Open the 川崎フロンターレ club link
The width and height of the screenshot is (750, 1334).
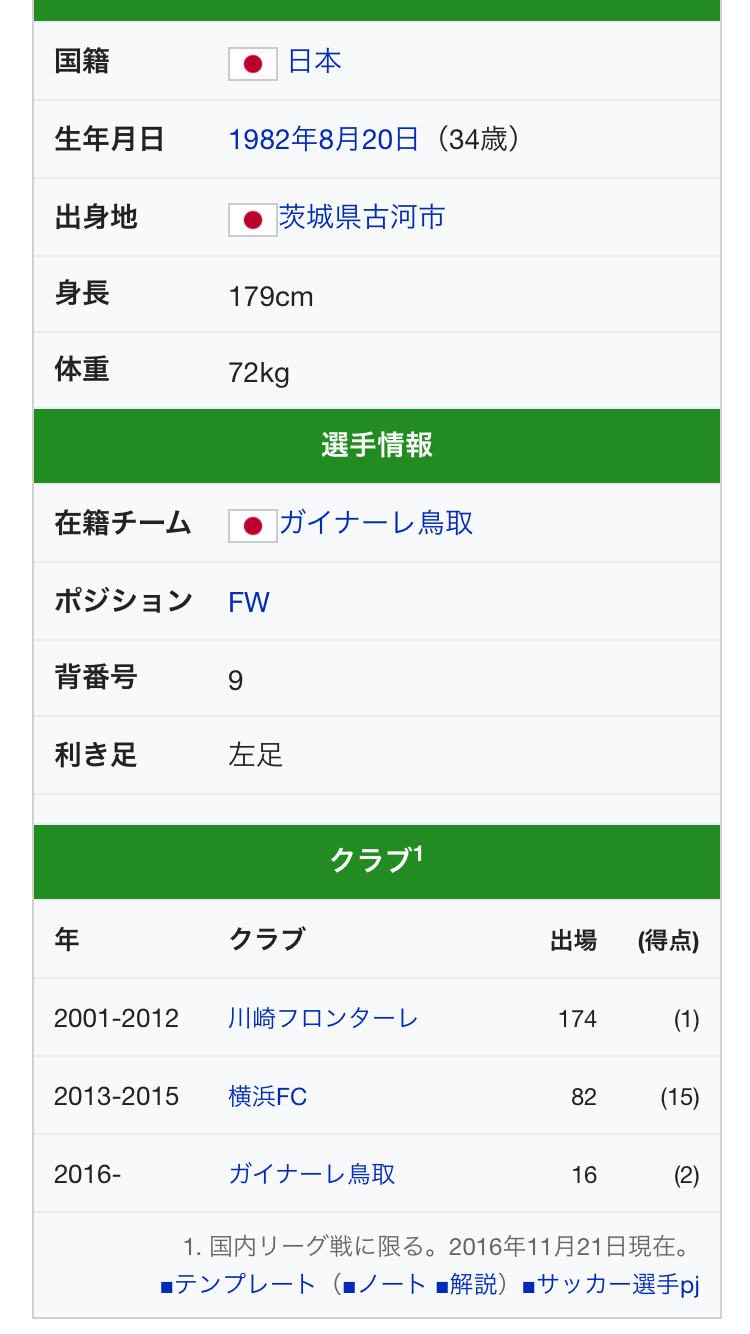coord(323,1018)
